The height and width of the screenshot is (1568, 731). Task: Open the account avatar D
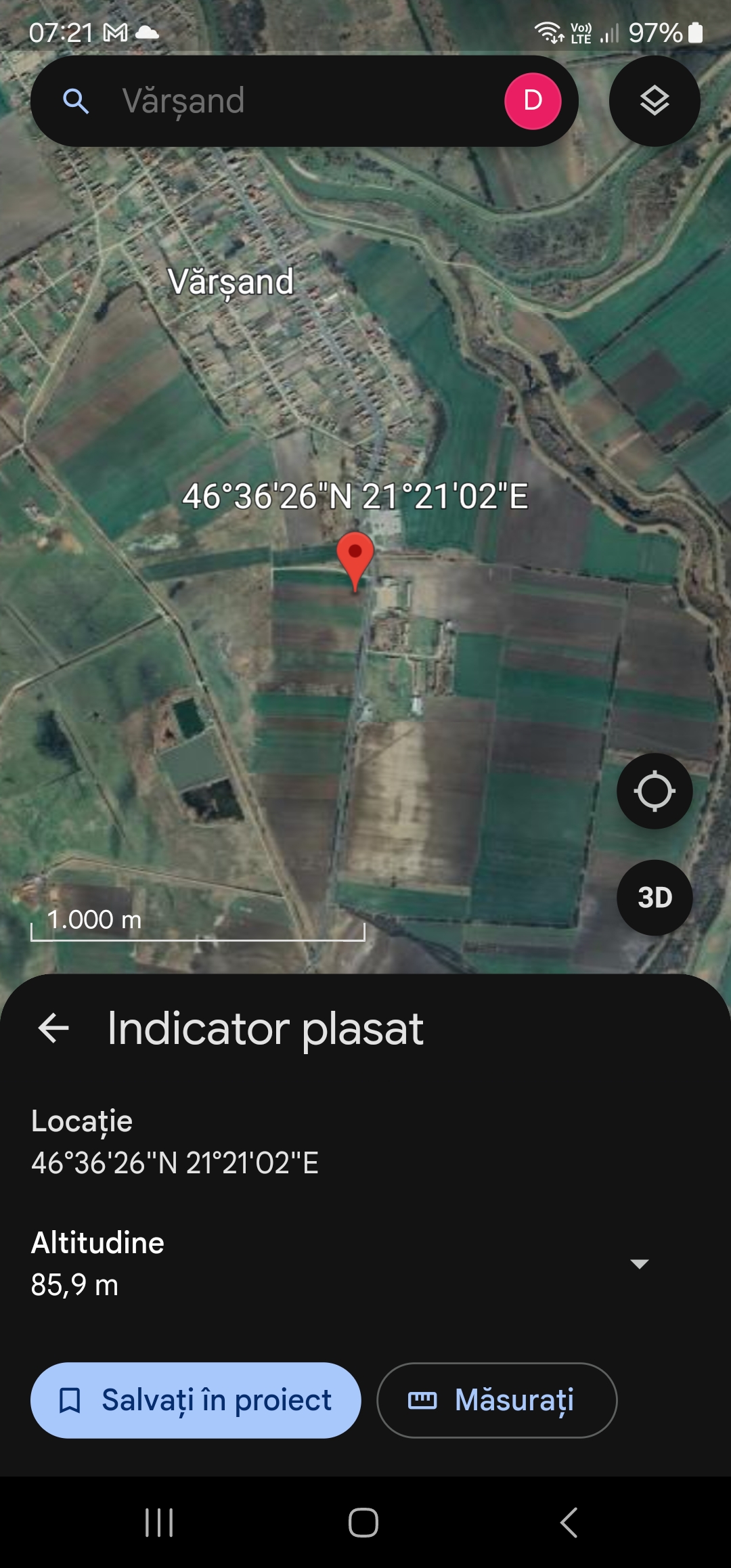[x=533, y=101]
